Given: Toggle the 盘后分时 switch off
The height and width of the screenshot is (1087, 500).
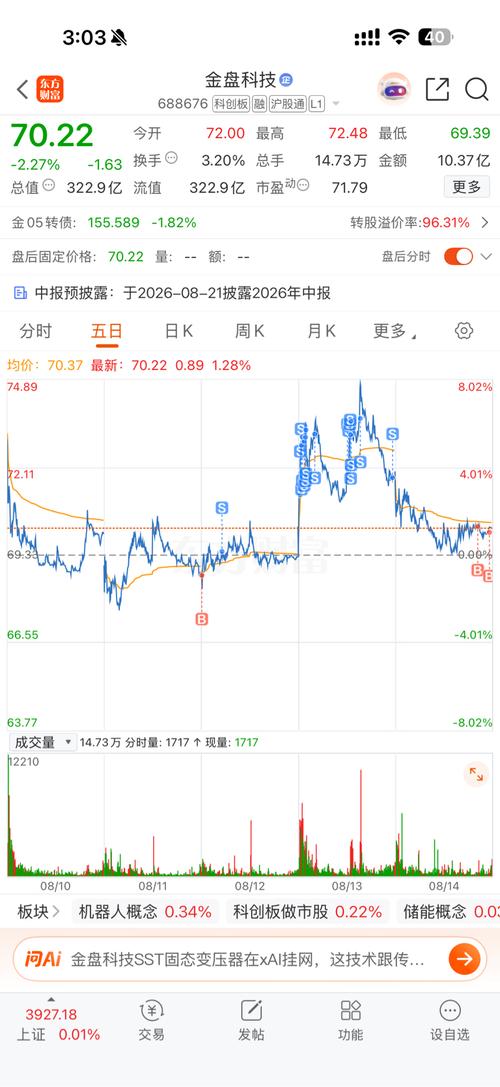Looking at the screenshot, I should click(459, 256).
